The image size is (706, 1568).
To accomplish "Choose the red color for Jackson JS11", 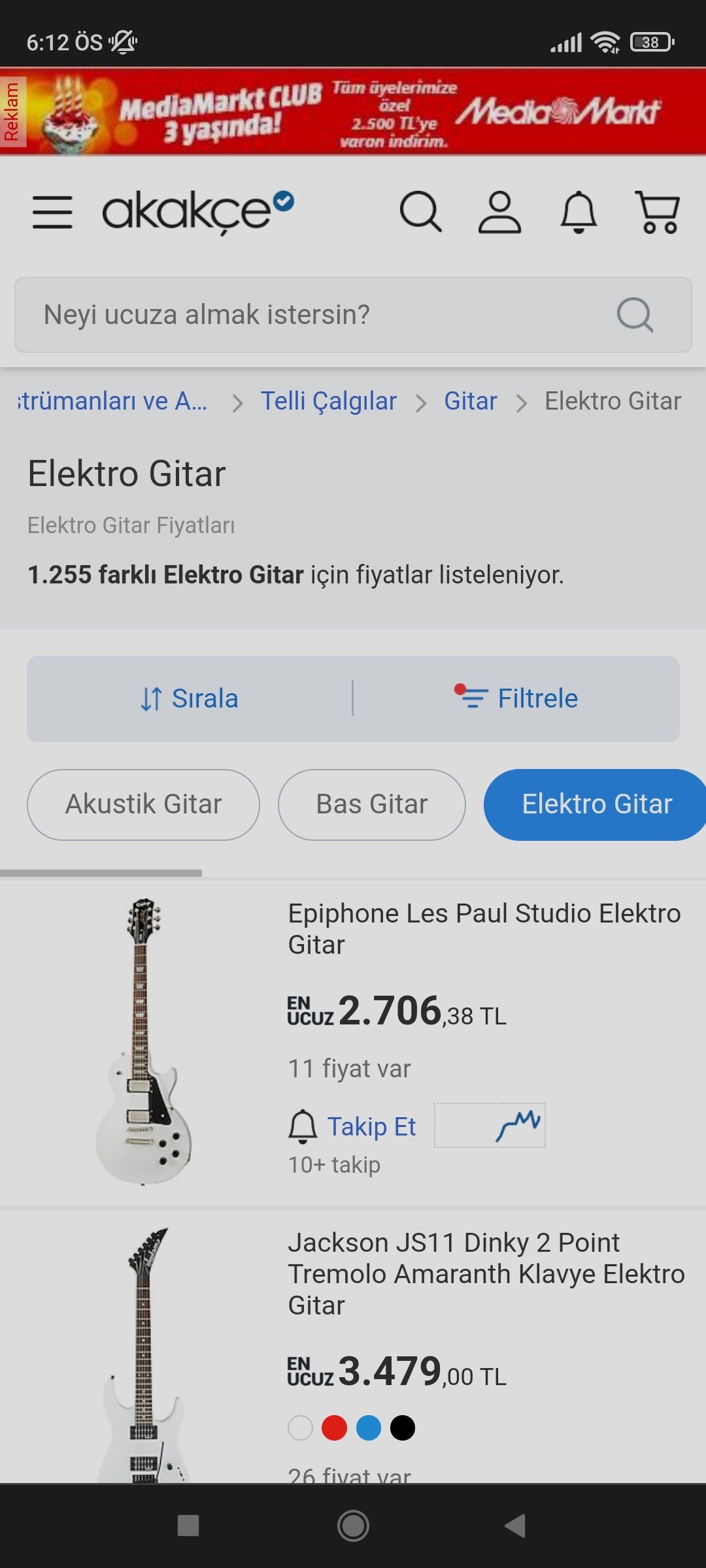I will pos(334,1428).
